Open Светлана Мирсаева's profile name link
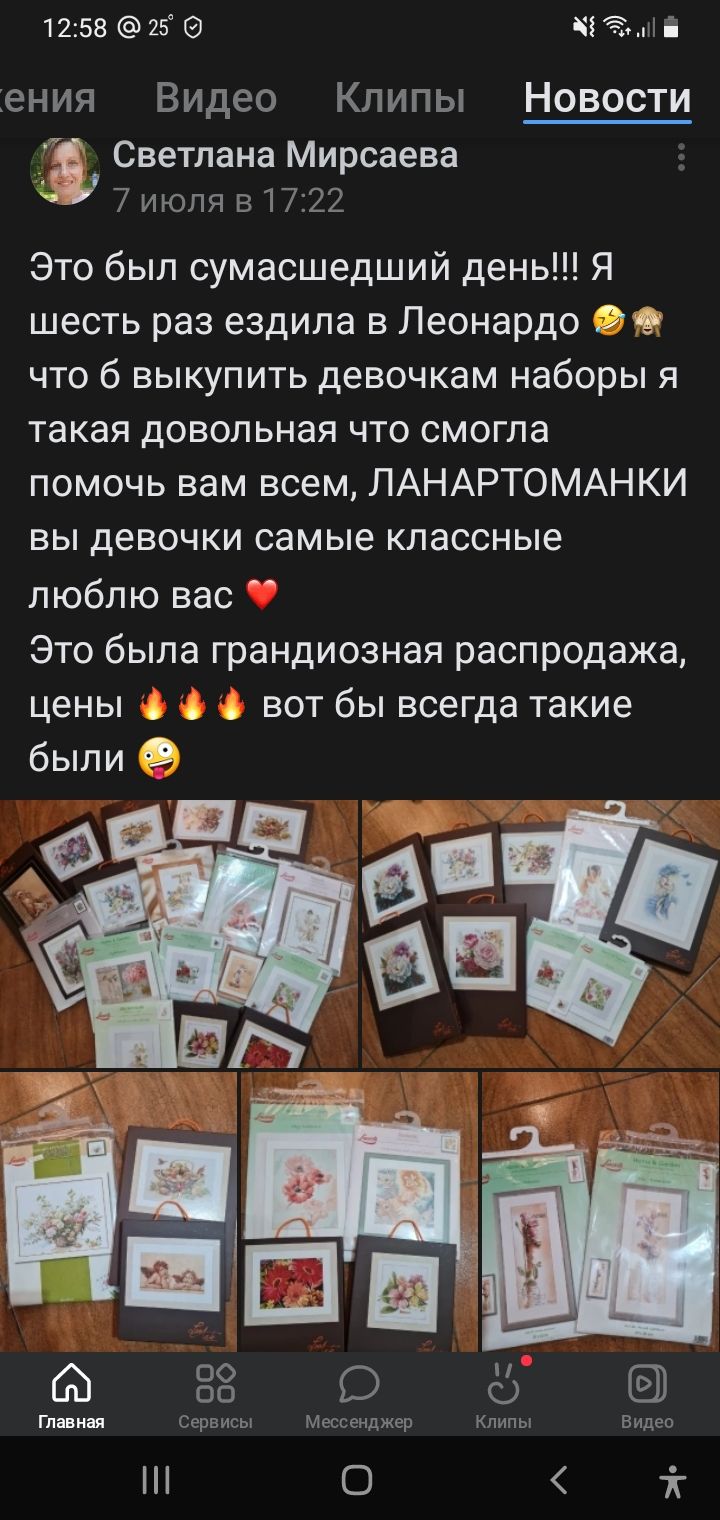720x1520 pixels. (x=285, y=155)
